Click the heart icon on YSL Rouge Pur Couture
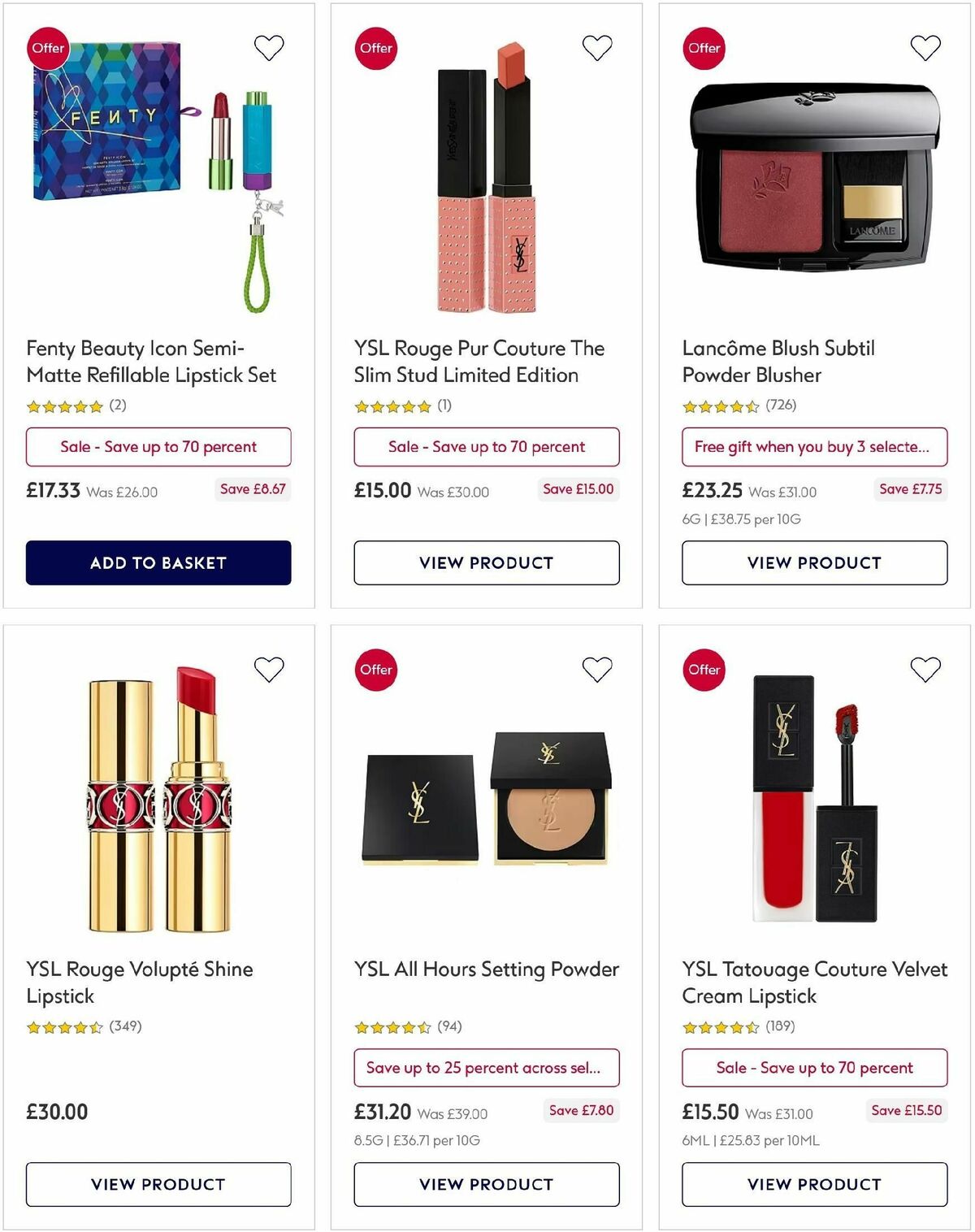975x1232 pixels. (x=597, y=47)
